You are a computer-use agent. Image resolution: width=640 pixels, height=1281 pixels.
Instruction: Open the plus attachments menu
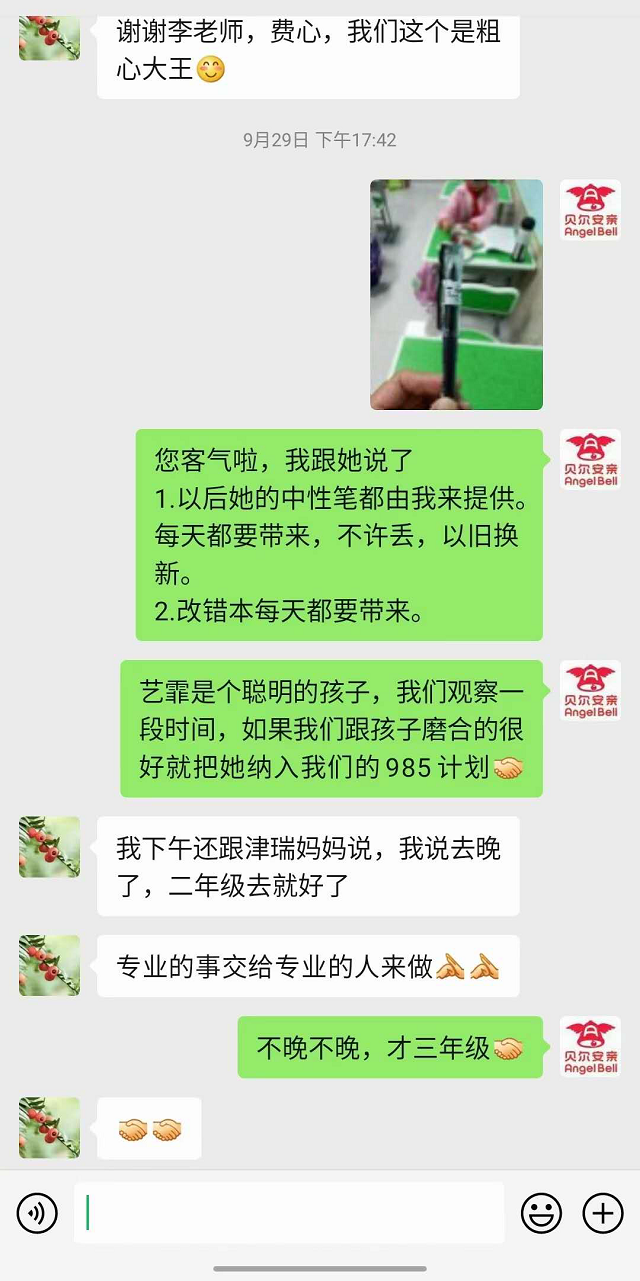(x=603, y=1214)
